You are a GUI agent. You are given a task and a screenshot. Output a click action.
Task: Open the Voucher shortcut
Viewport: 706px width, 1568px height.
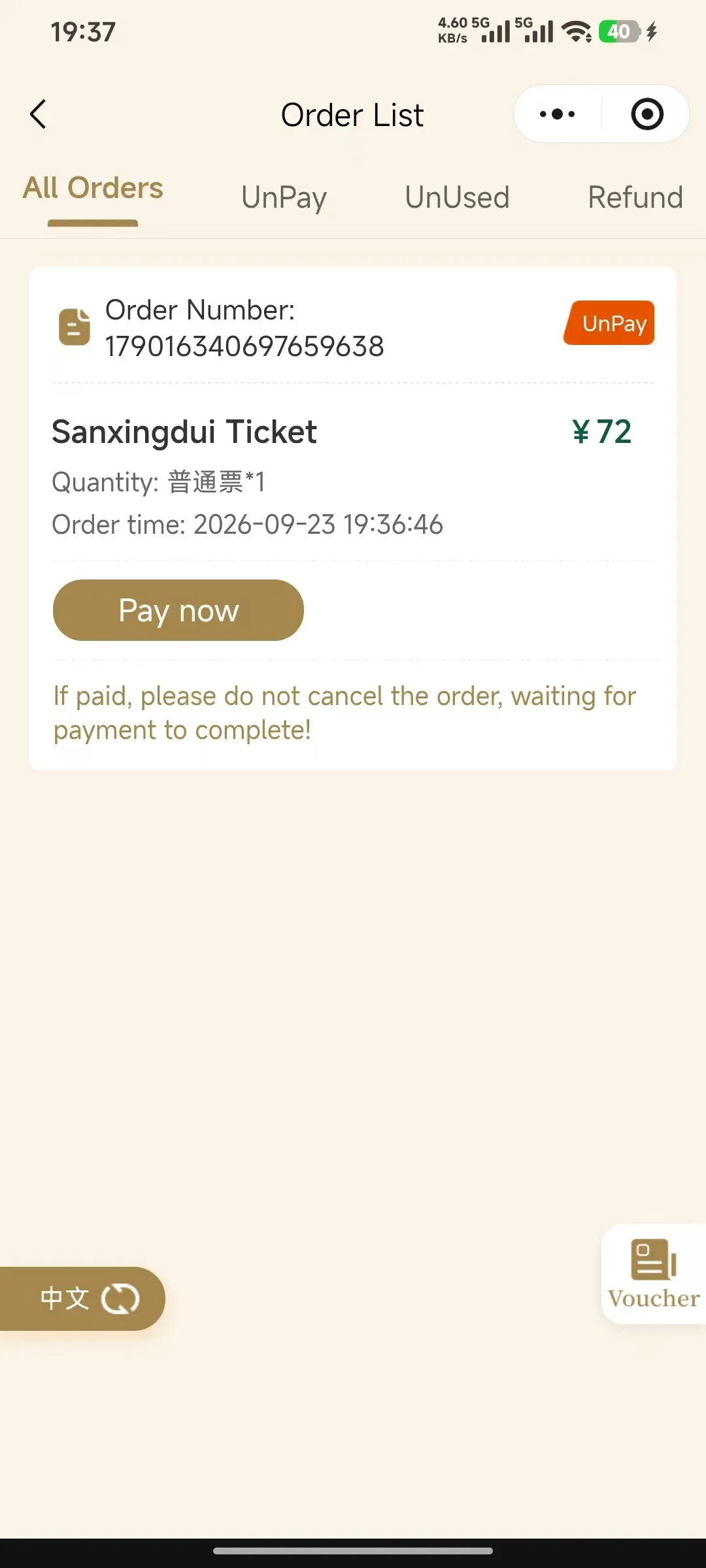coord(653,1274)
